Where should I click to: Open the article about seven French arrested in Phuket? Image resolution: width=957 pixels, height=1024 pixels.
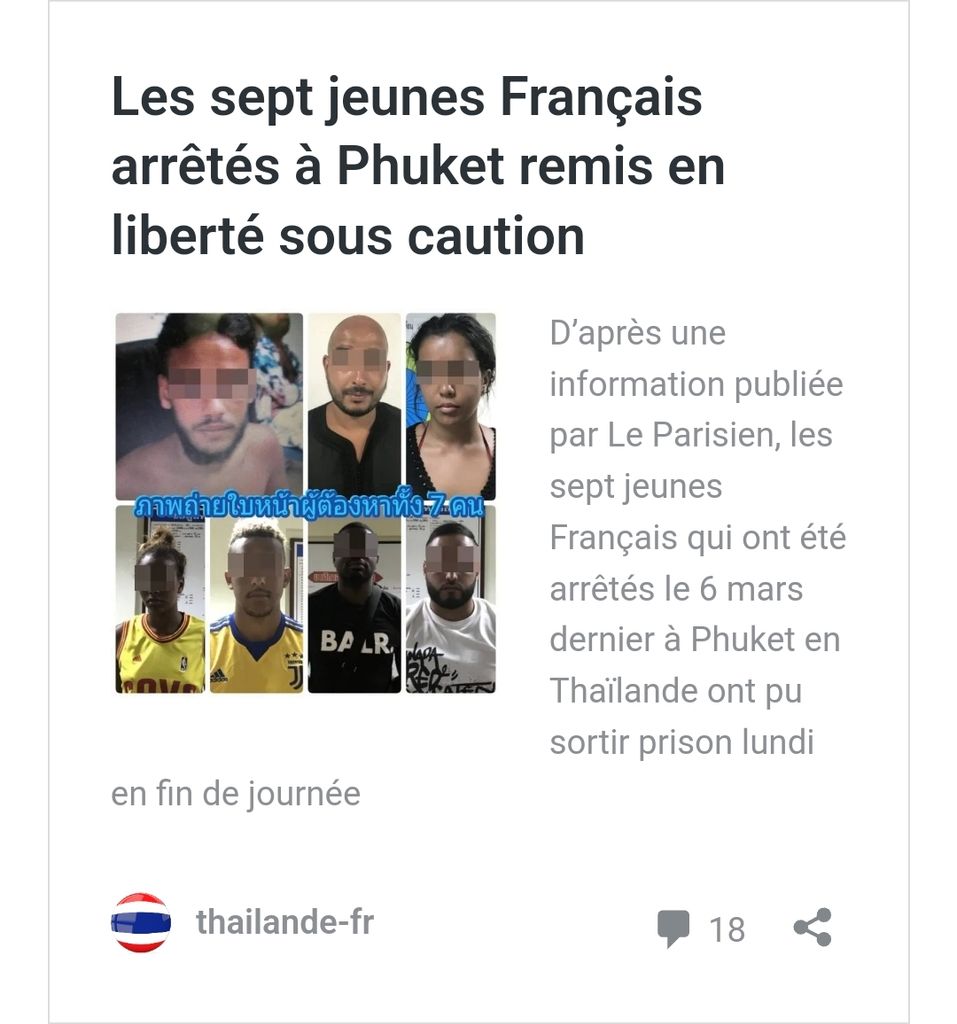[x=417, y=168]
